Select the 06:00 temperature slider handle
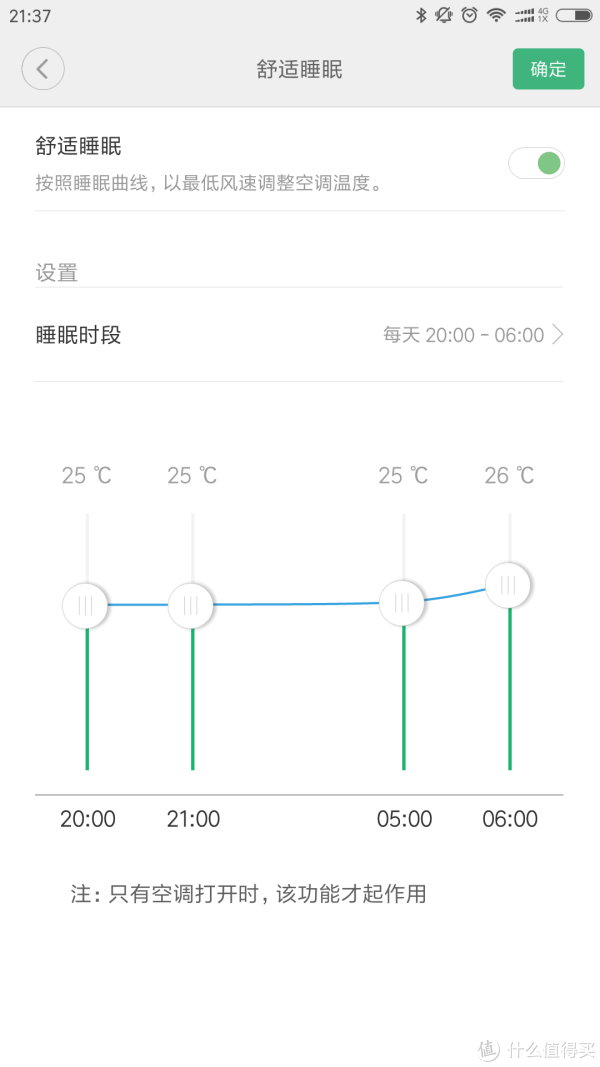600x1067 pixels. [x=508, y=585]
